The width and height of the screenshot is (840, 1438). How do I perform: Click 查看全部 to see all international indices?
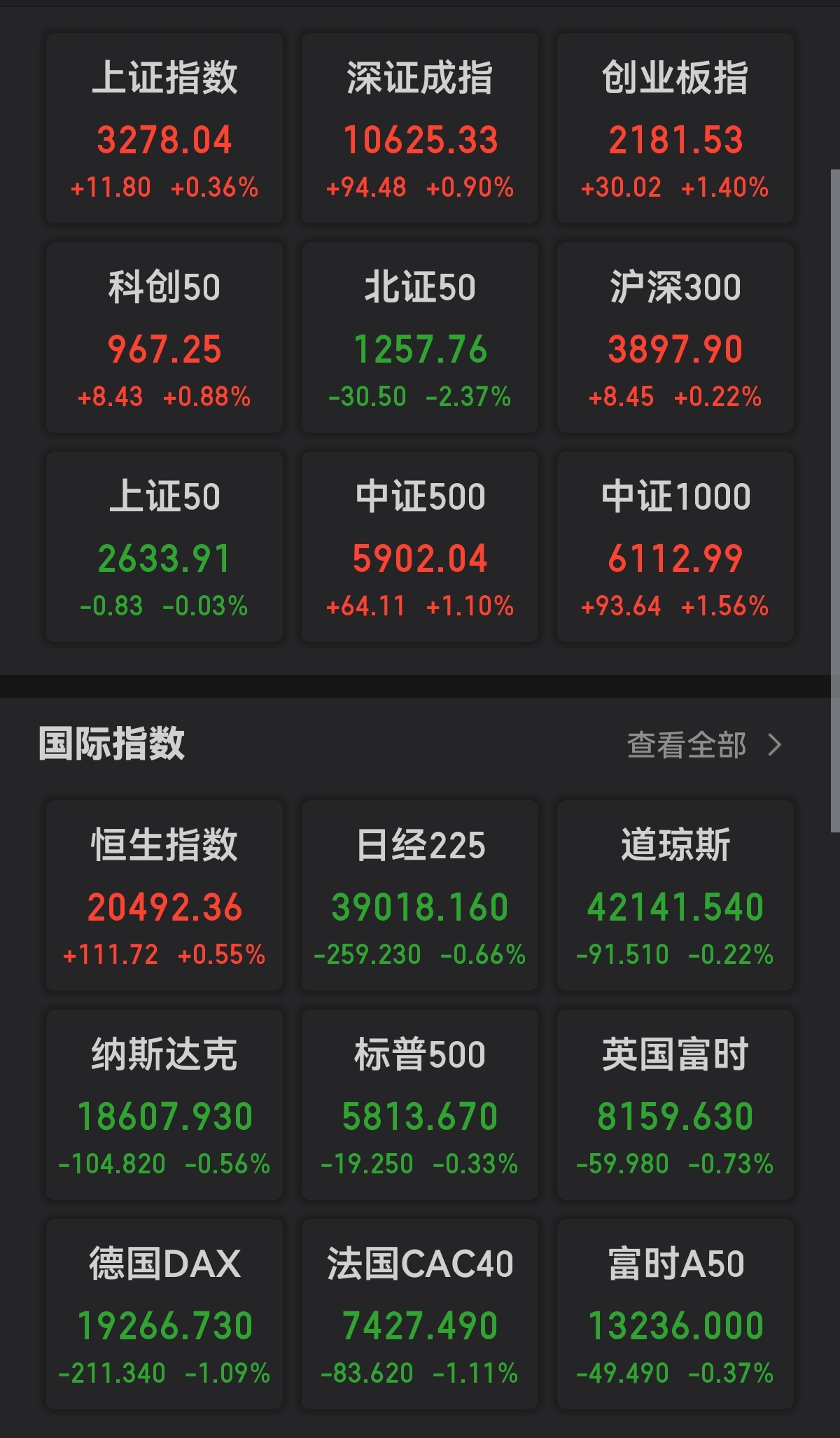click(x=687, y=746)
